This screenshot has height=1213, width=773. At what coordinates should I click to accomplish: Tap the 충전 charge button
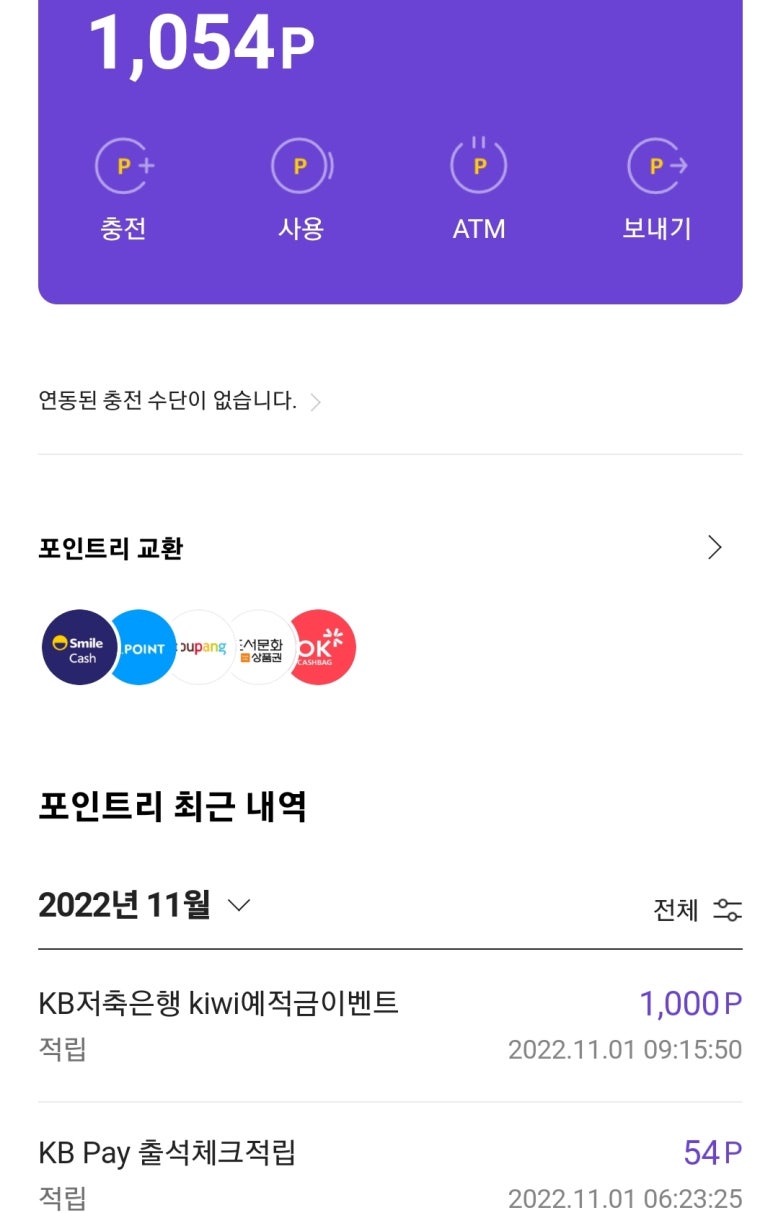click(x=124, y=188)
